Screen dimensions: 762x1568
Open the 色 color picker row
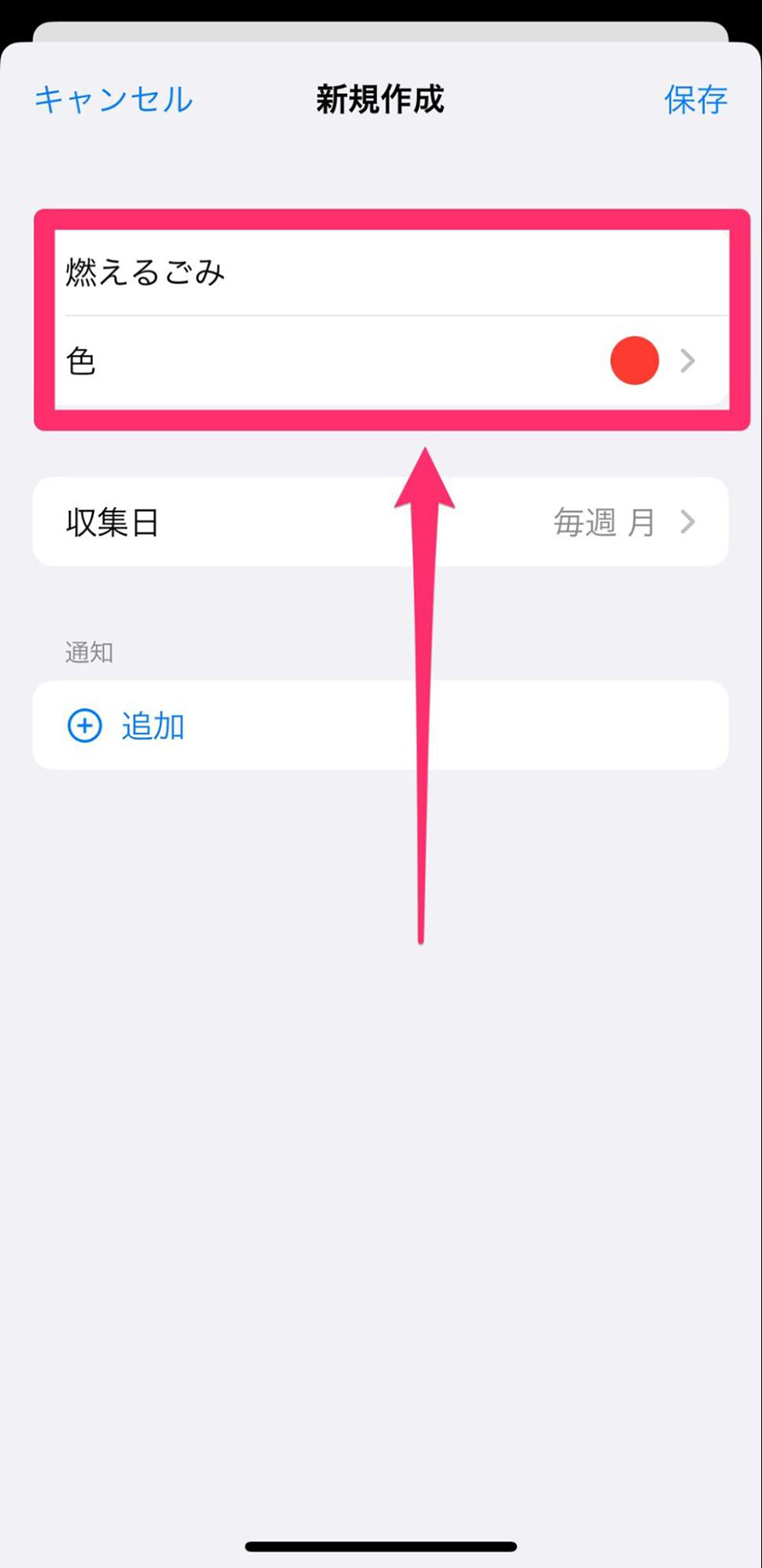(x=391, y=361)
